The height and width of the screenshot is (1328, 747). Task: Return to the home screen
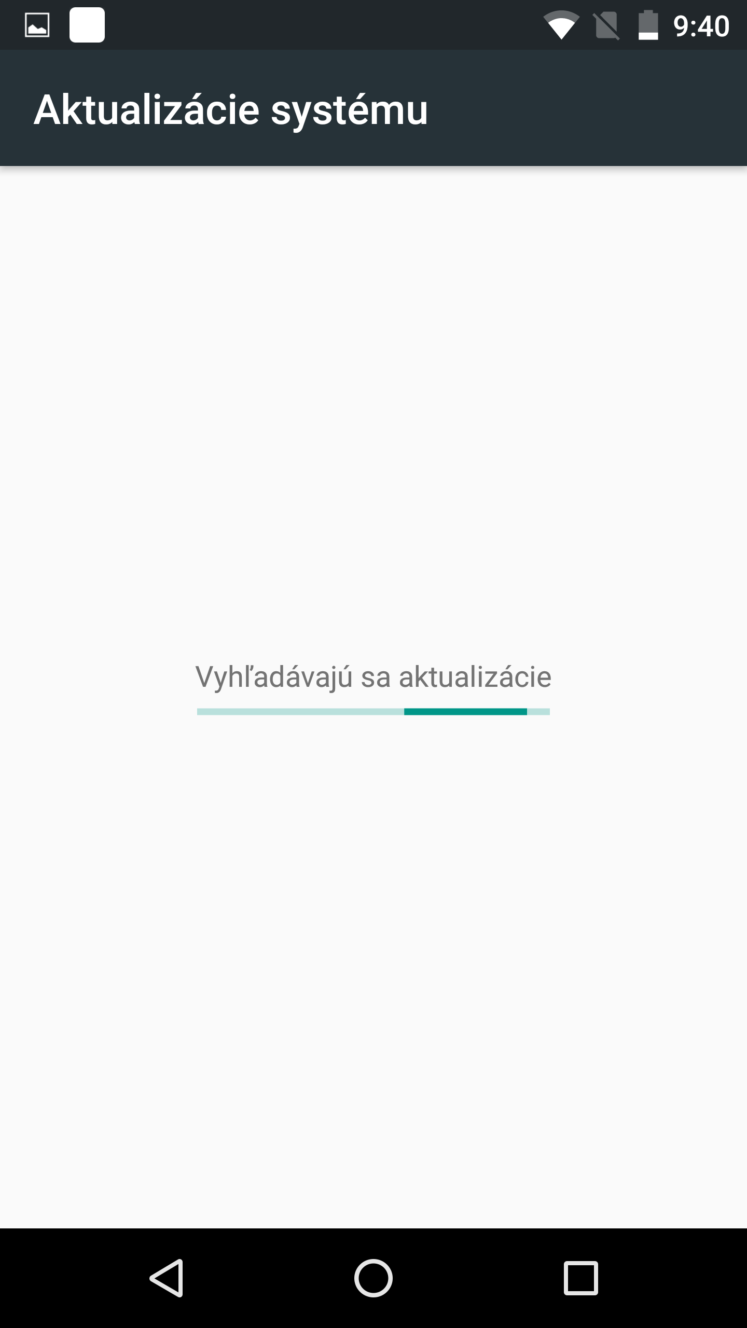coord(373,1277)
